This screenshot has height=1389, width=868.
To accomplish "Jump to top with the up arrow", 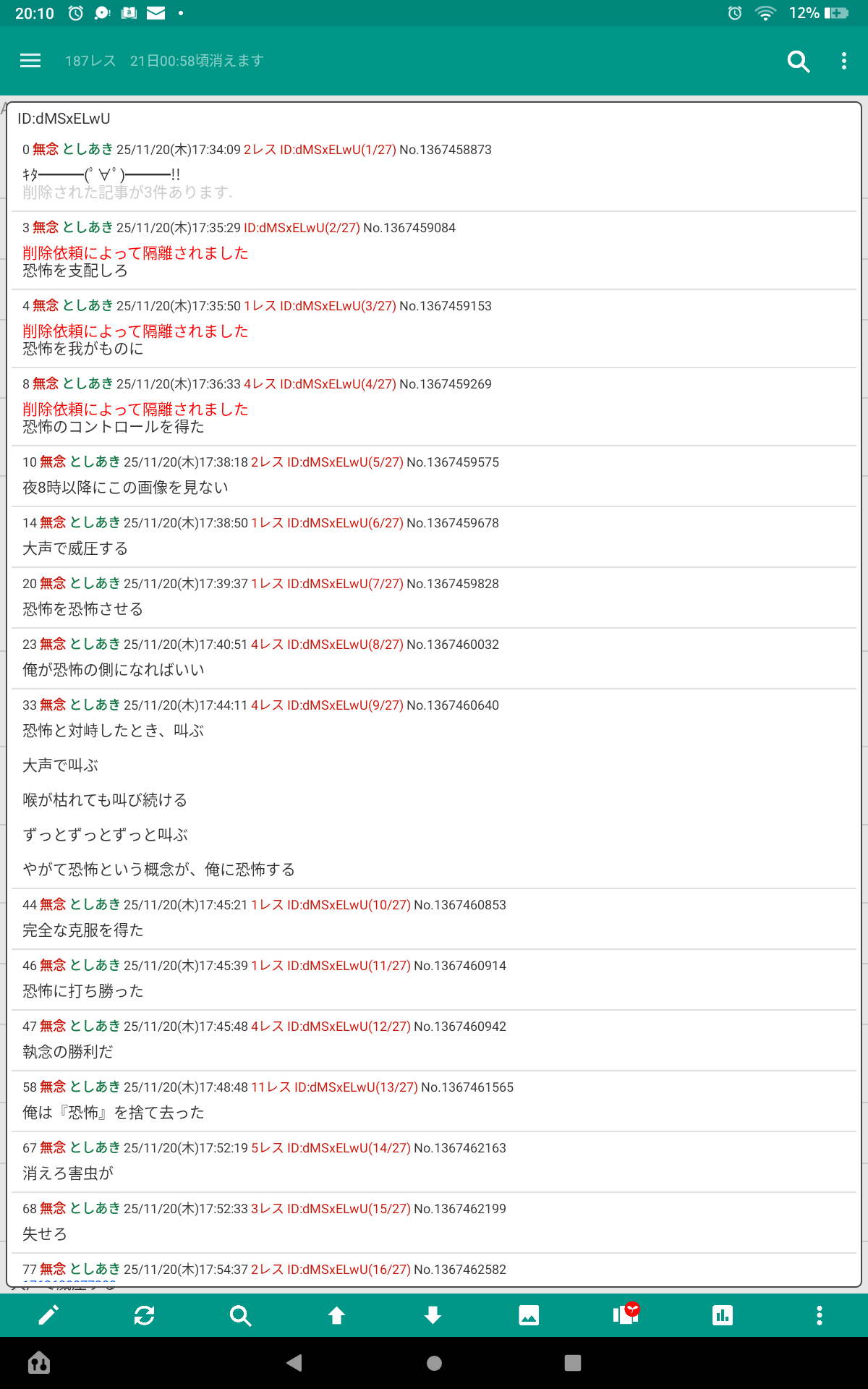I will (336, 1315).
